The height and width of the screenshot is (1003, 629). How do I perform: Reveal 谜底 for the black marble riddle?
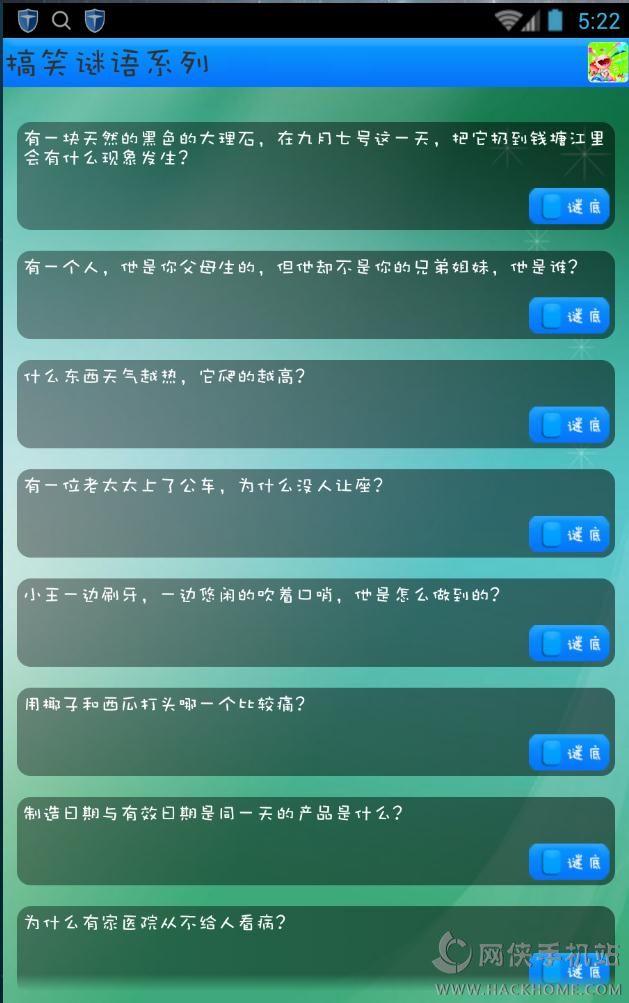[x=569, y=206]
